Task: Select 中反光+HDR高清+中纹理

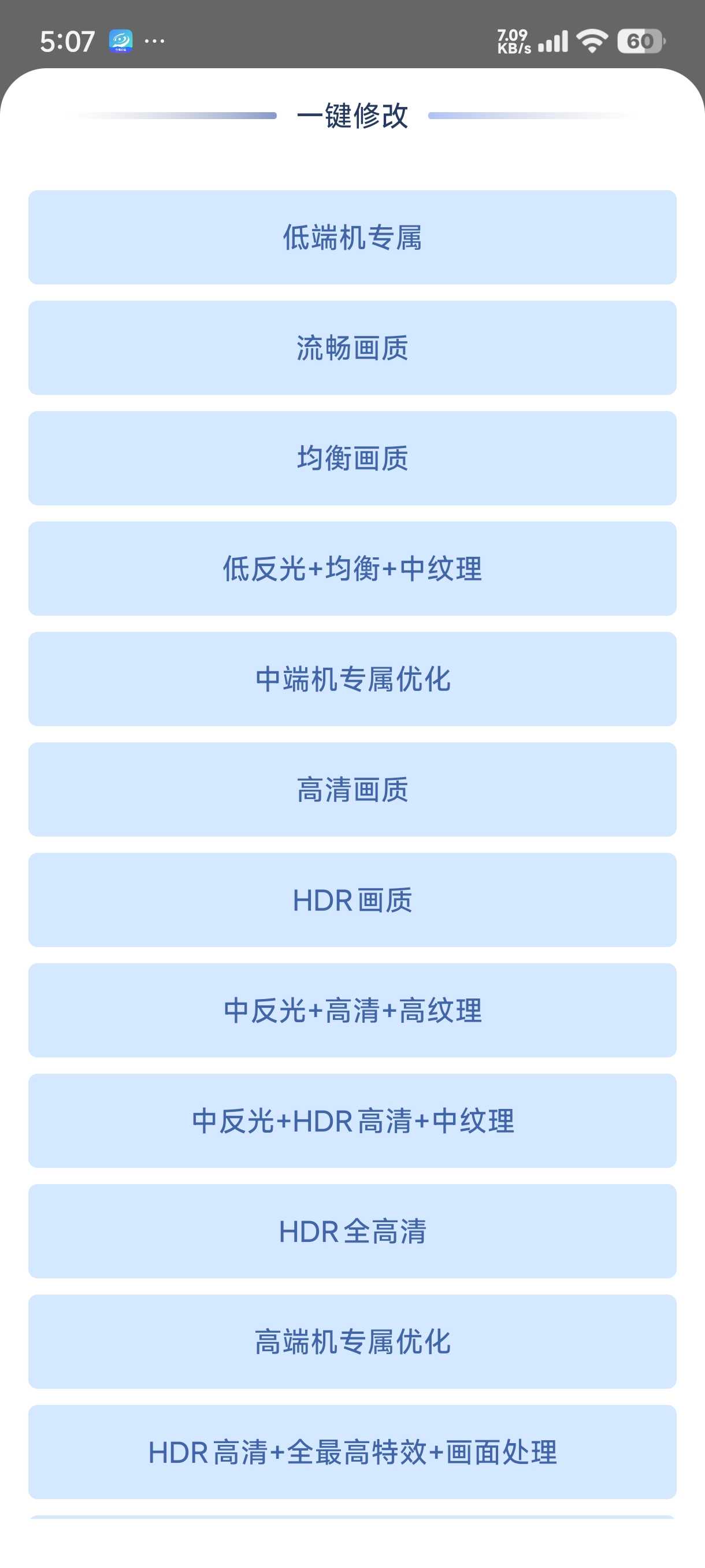Action: pos(352,1121)
